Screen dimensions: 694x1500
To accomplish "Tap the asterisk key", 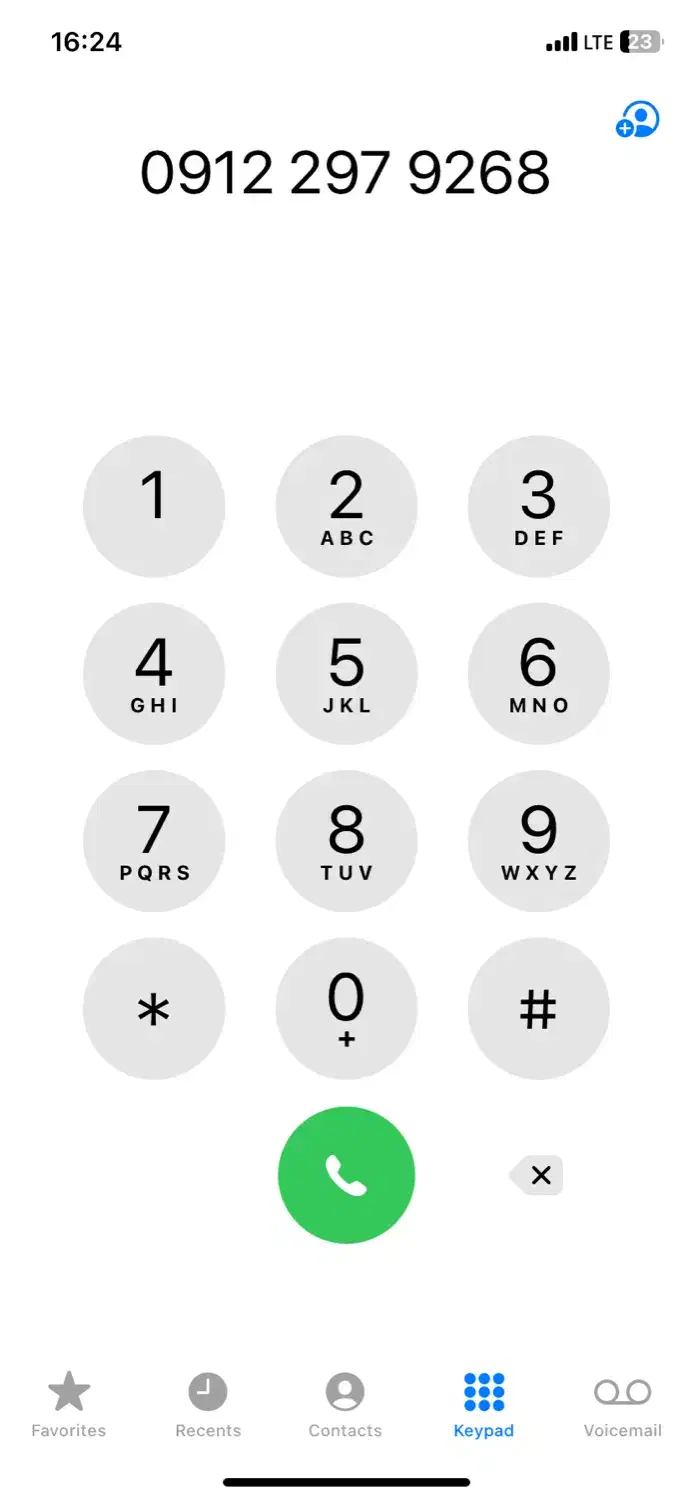I will tap(154, 1008).
